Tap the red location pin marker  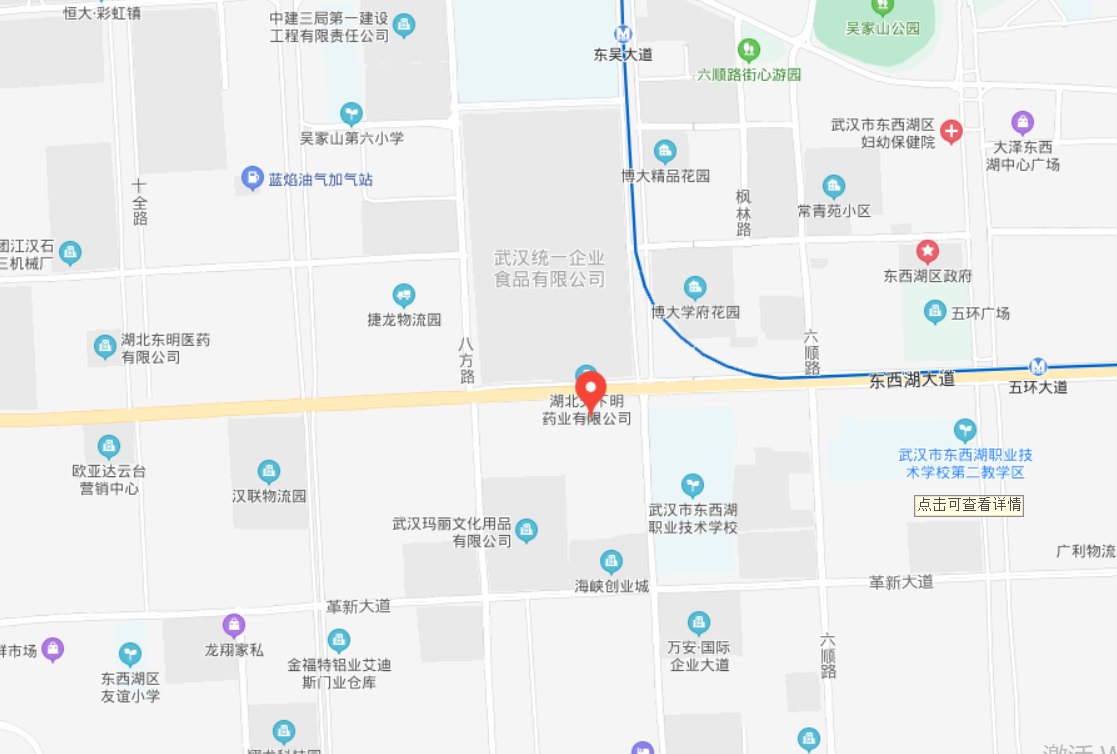(590, 388)
